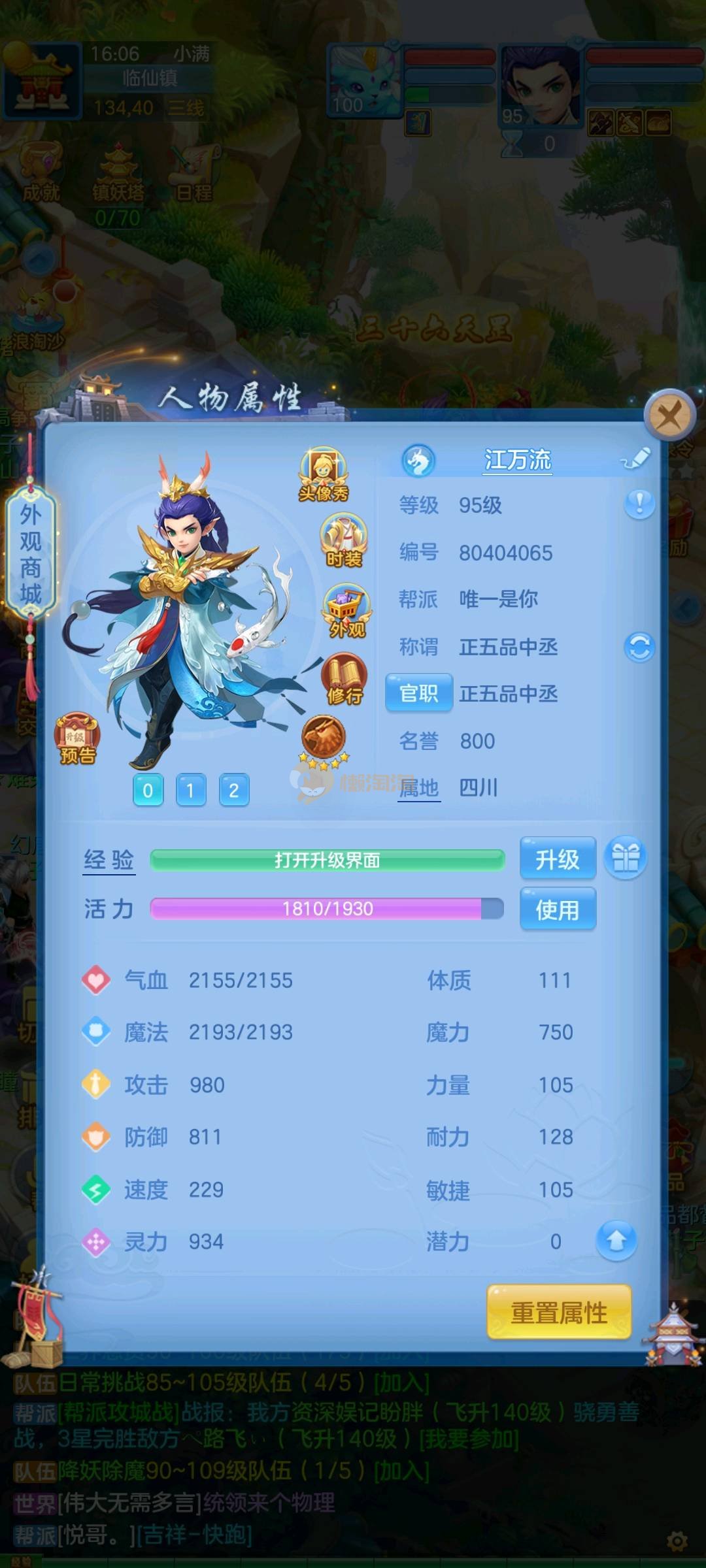
Task: Tap the 属地 location link
Action: [419, 788]
